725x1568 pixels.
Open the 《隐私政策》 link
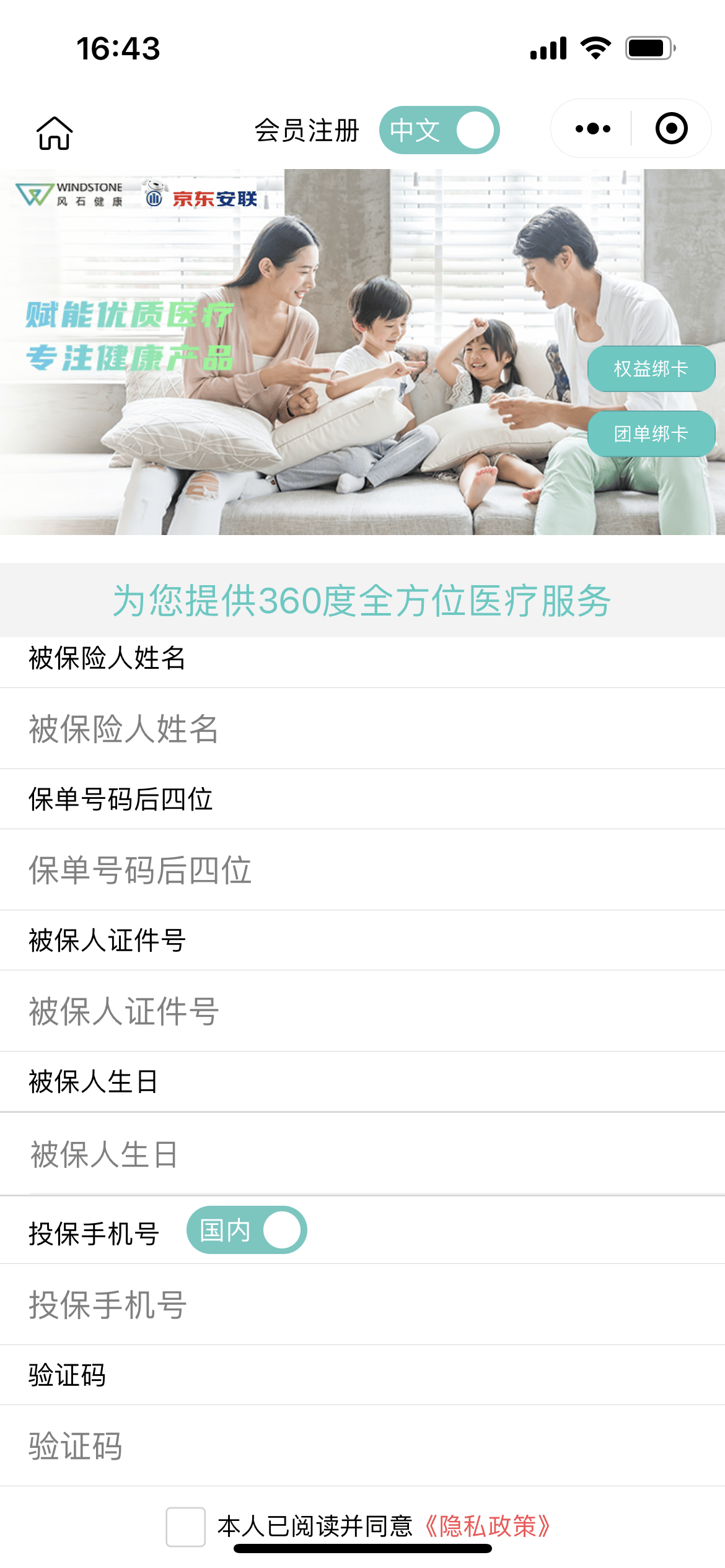[x=488, y=1527]
